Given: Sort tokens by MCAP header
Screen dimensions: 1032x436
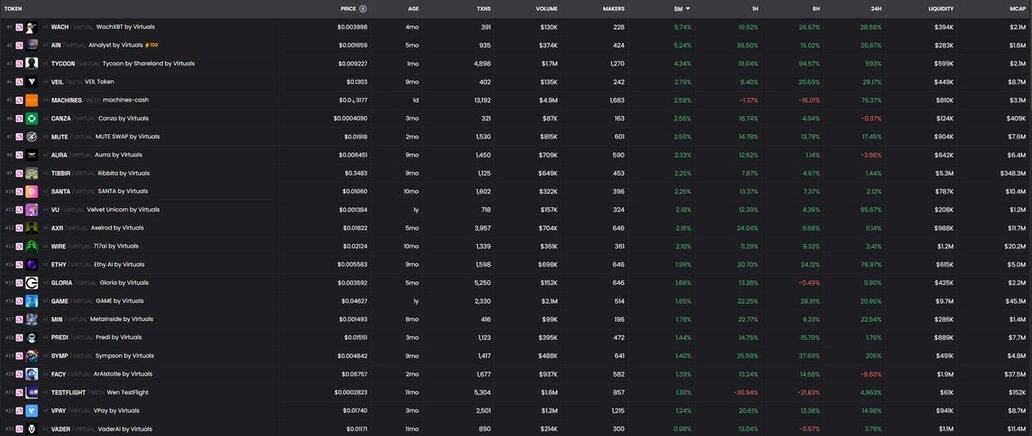Looking at the screenshot, I should point(1018,8).
